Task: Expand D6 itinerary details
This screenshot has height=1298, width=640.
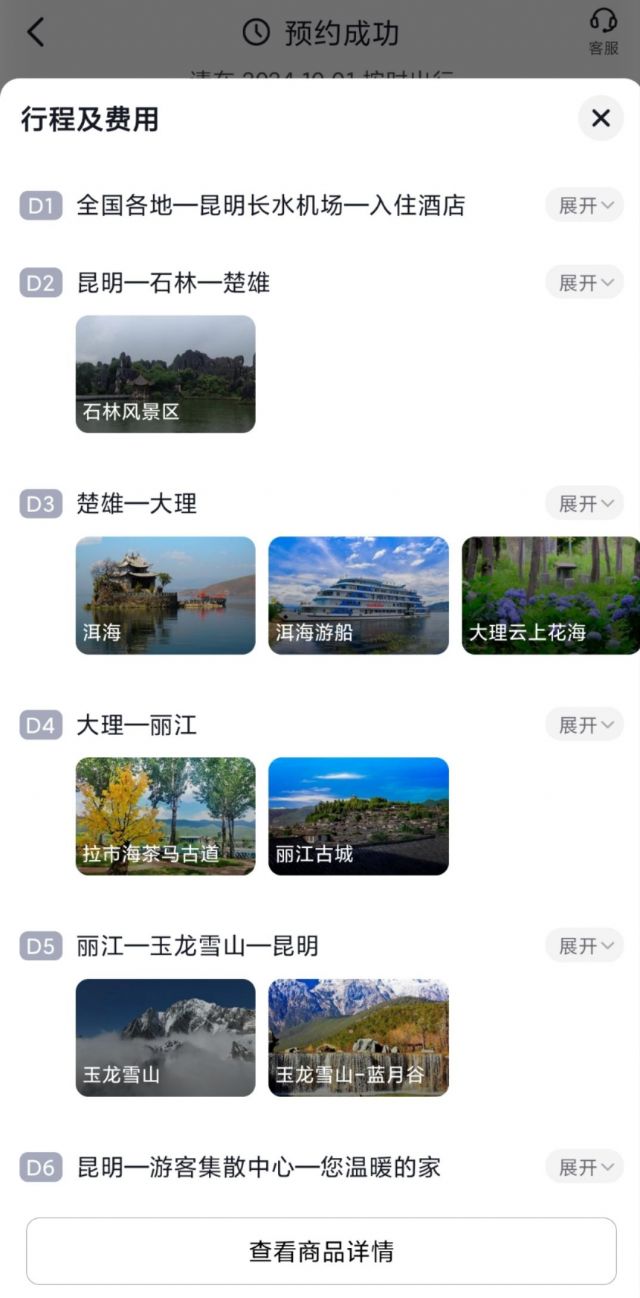Action: point(584,1166)
